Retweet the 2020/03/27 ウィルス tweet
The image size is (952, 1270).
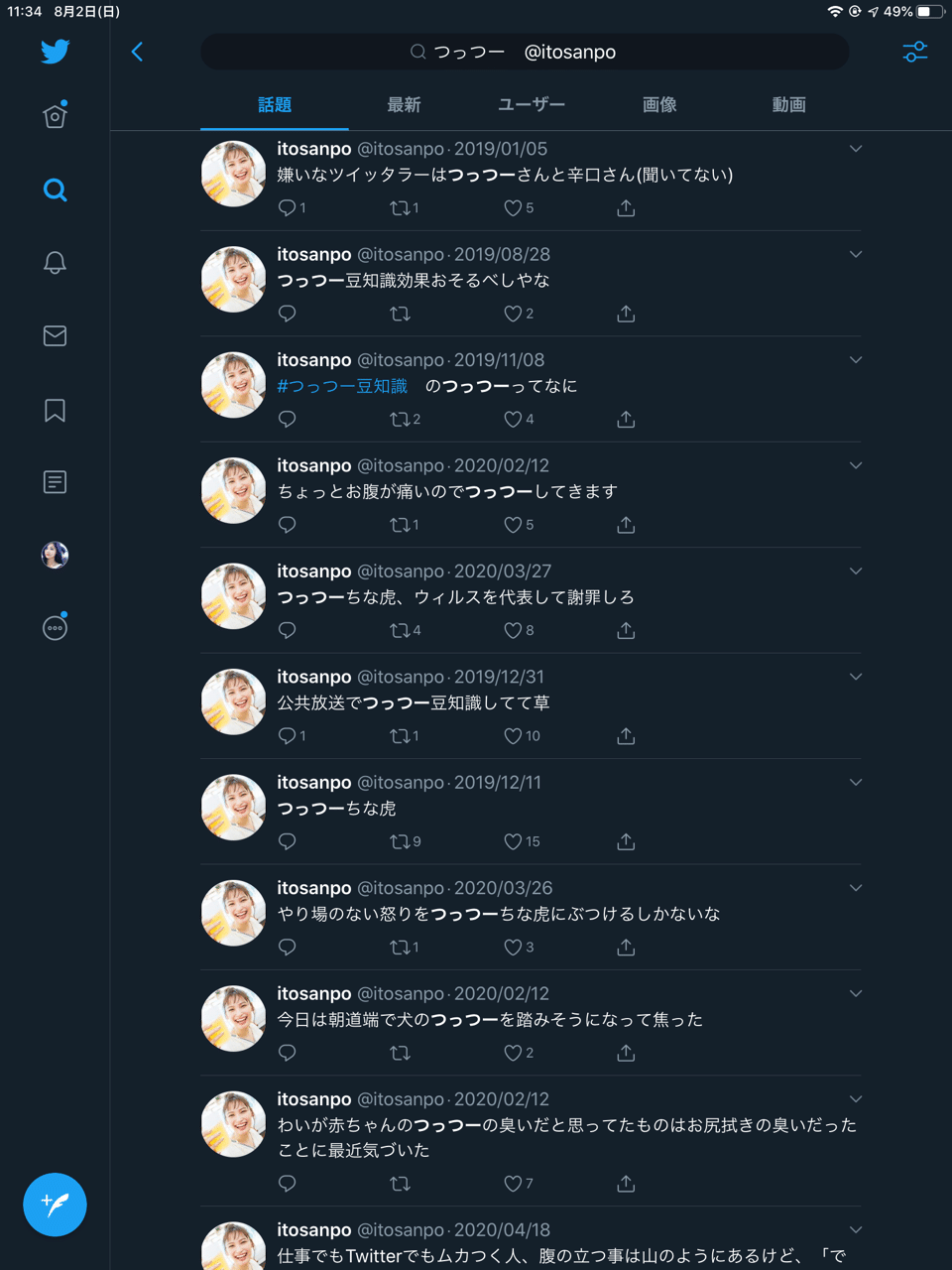pos(401,630)
